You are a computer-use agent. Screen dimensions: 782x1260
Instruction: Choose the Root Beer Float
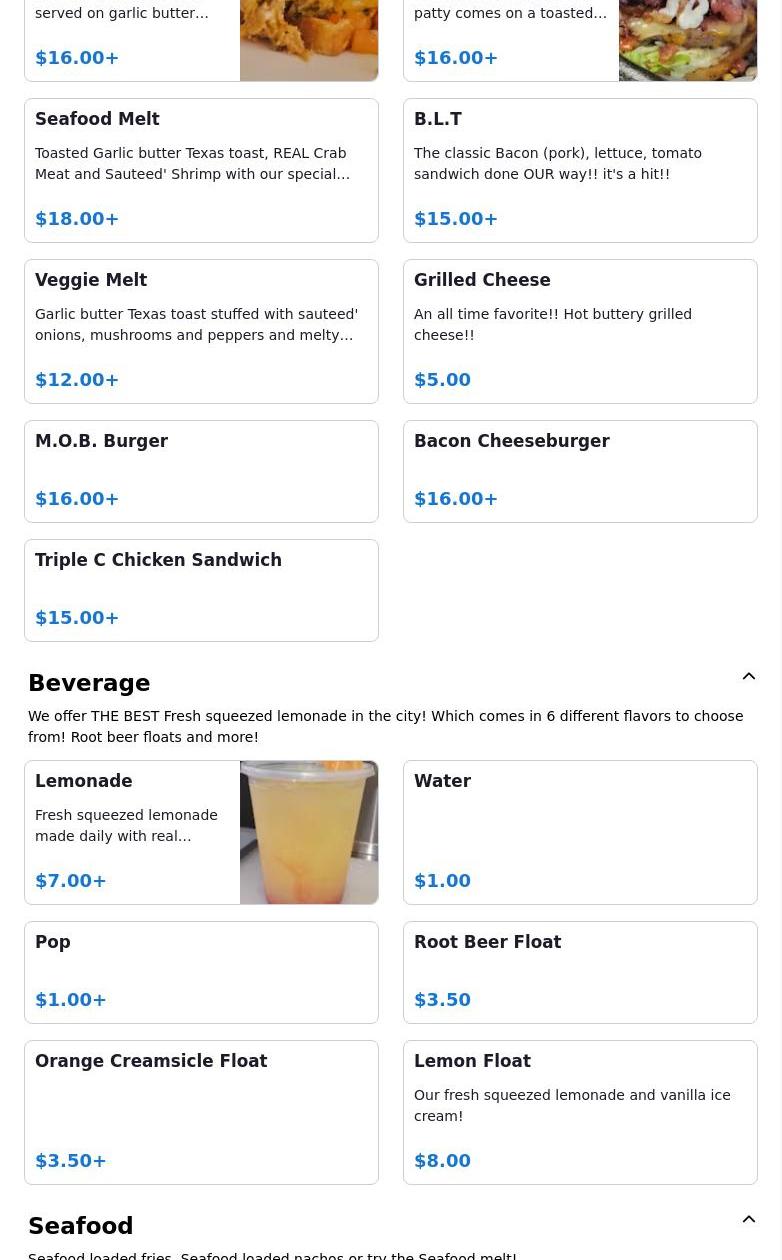(580, 972)
